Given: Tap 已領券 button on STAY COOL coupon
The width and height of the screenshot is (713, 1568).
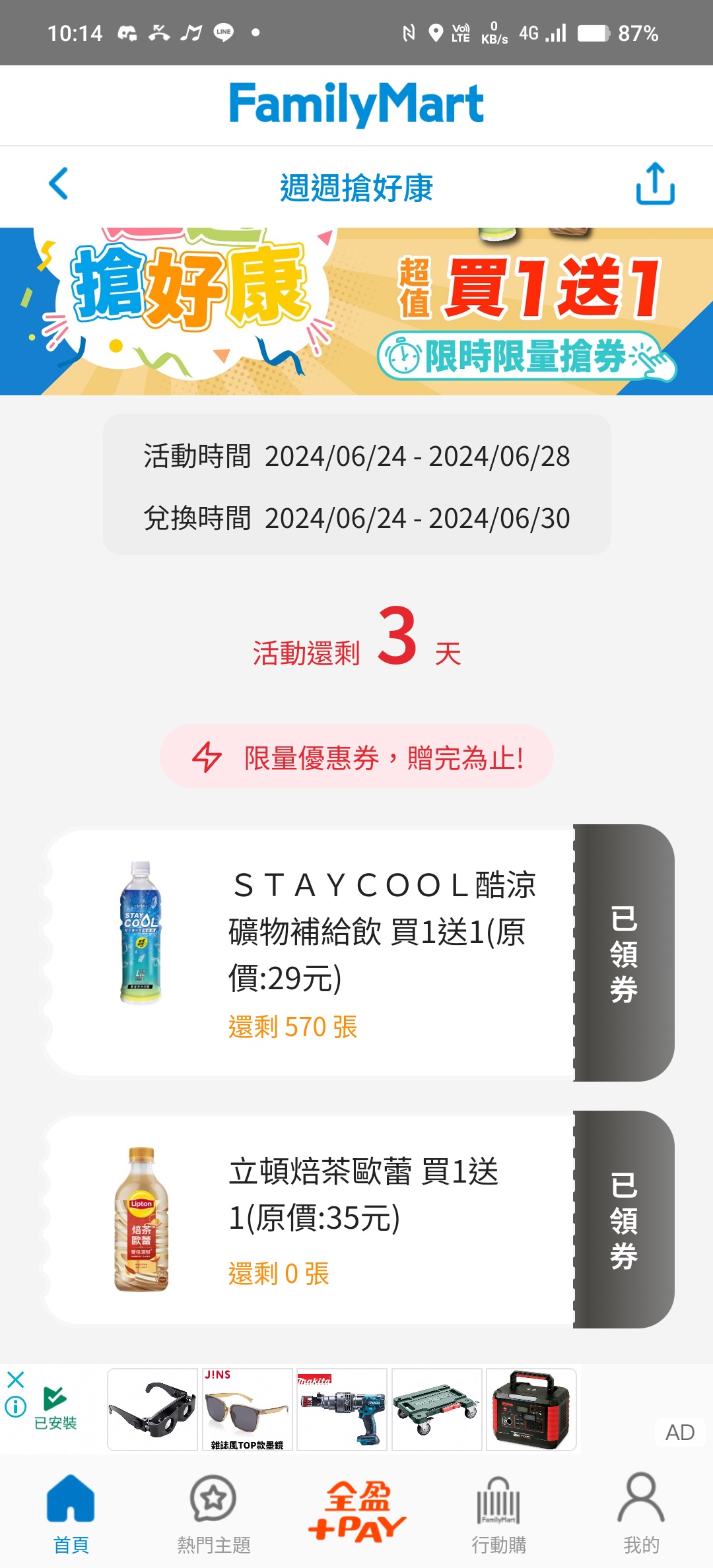Looking at the screenshot, I should pyautogui.click(x=624, y=953).
